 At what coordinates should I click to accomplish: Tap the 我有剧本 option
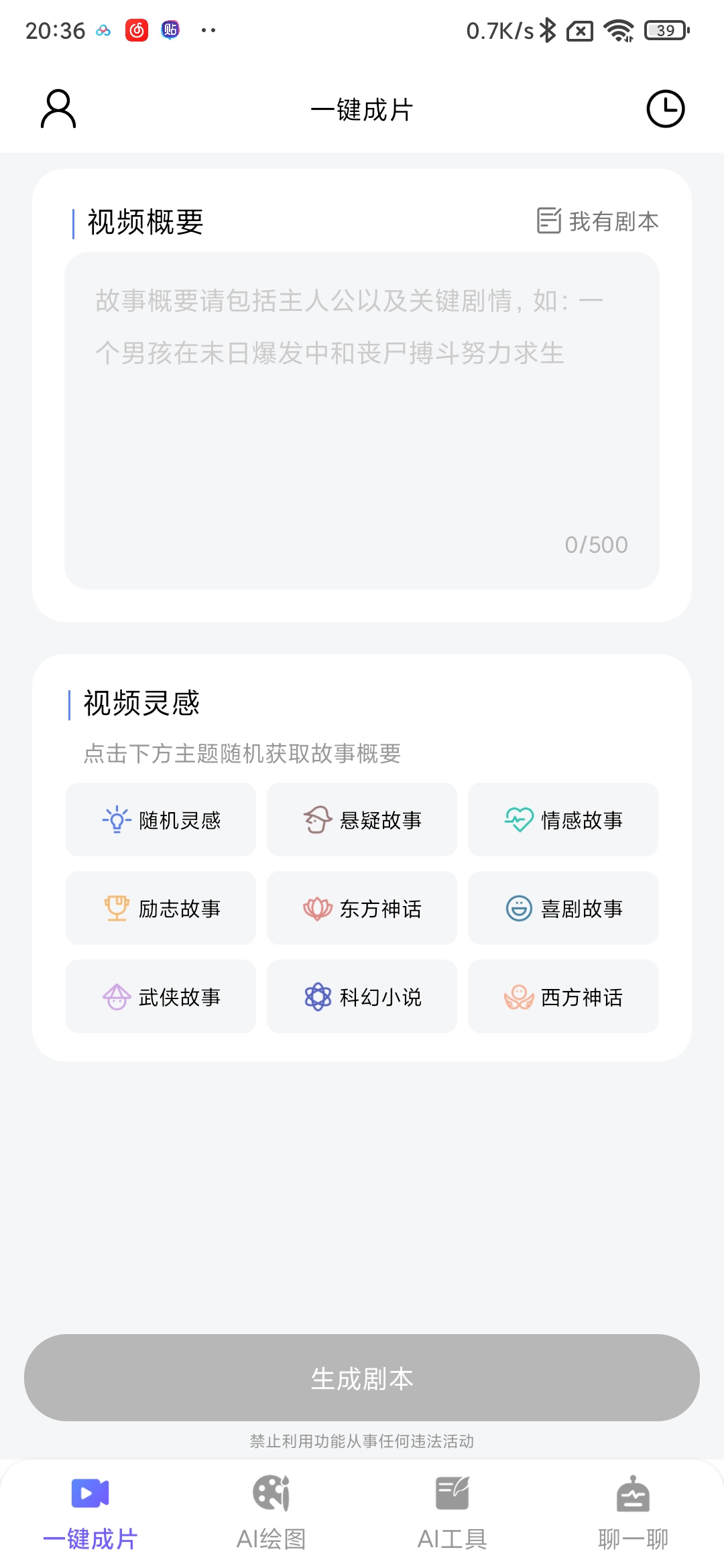click(x=598, y=221)
